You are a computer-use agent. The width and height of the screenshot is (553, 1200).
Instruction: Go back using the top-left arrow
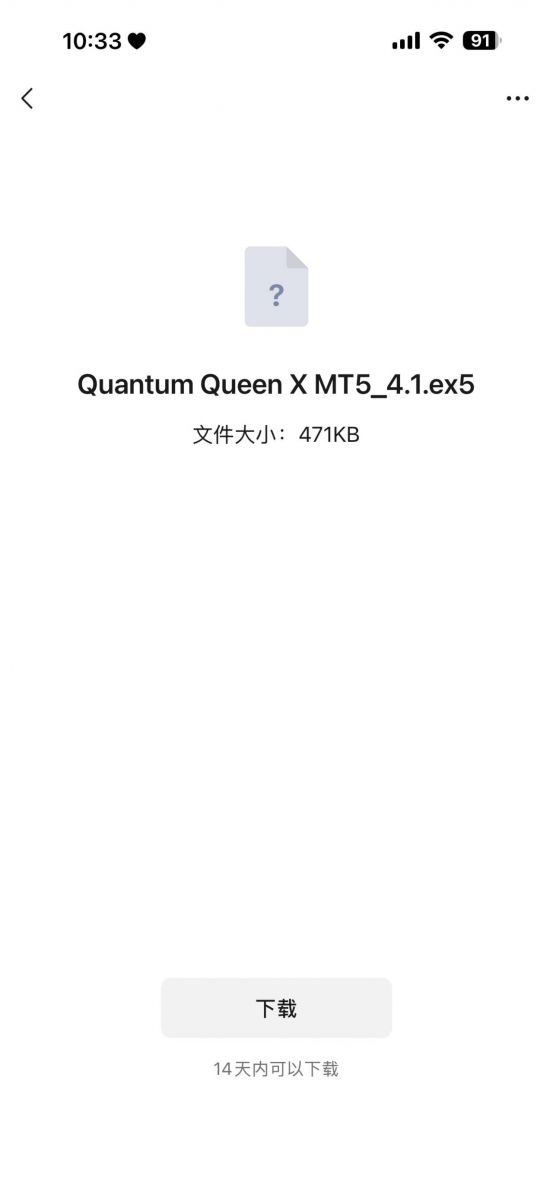click(27, 98)
